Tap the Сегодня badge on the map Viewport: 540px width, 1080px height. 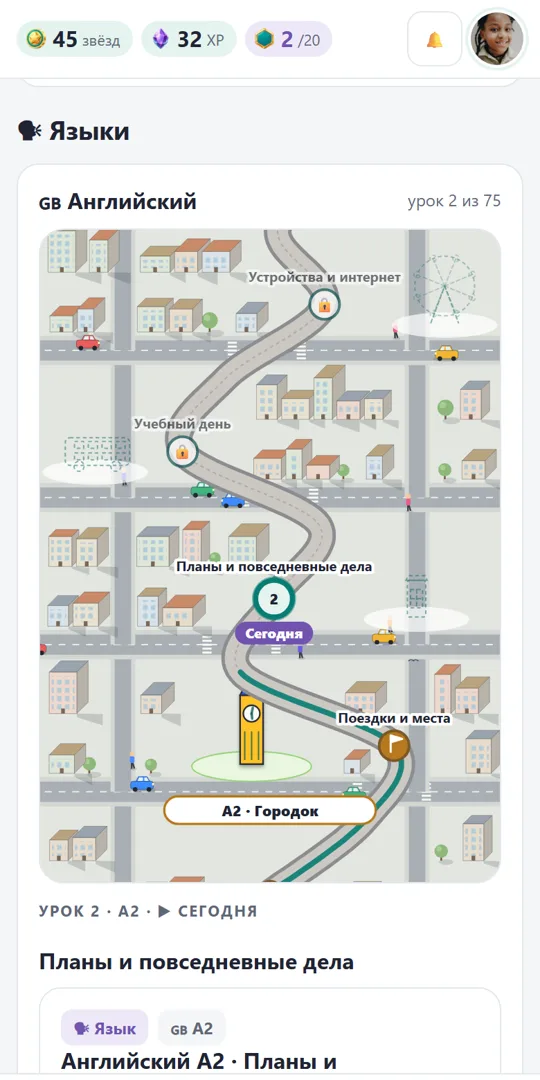click(274, 633)
